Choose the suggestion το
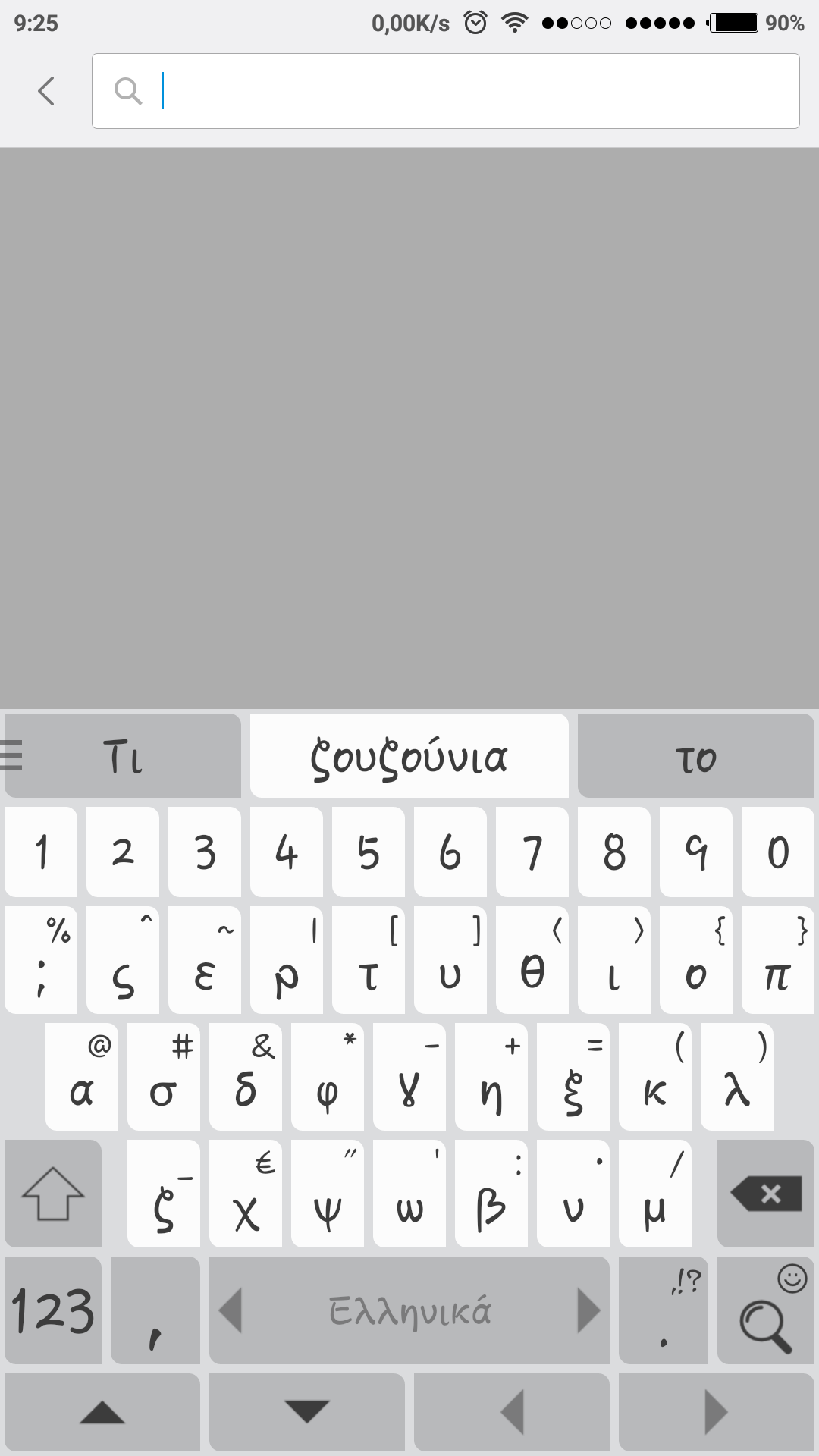 click(696, 755)
